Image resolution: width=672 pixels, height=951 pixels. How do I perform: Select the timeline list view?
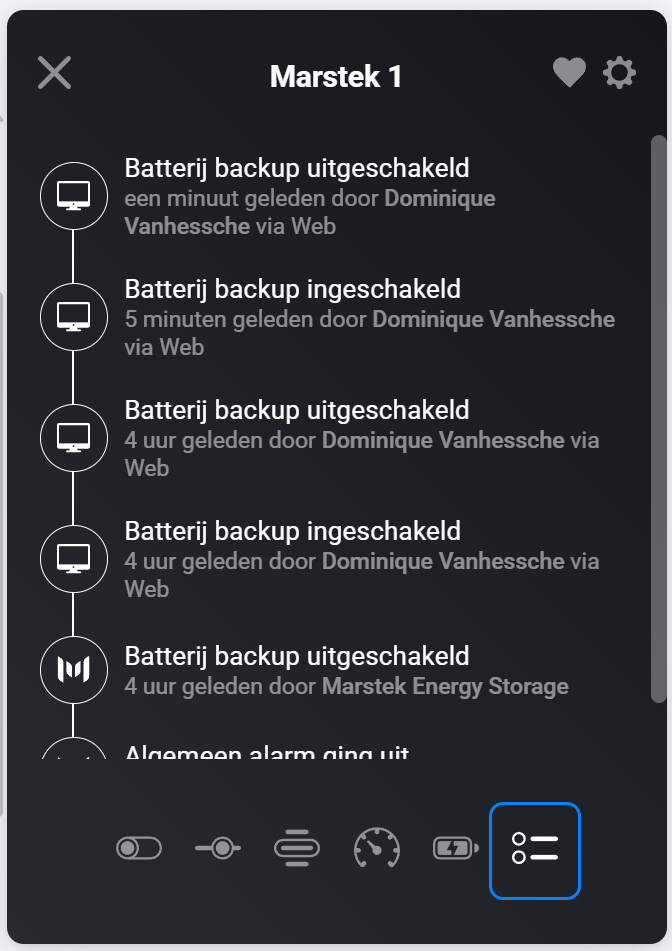tap(534, 850)
